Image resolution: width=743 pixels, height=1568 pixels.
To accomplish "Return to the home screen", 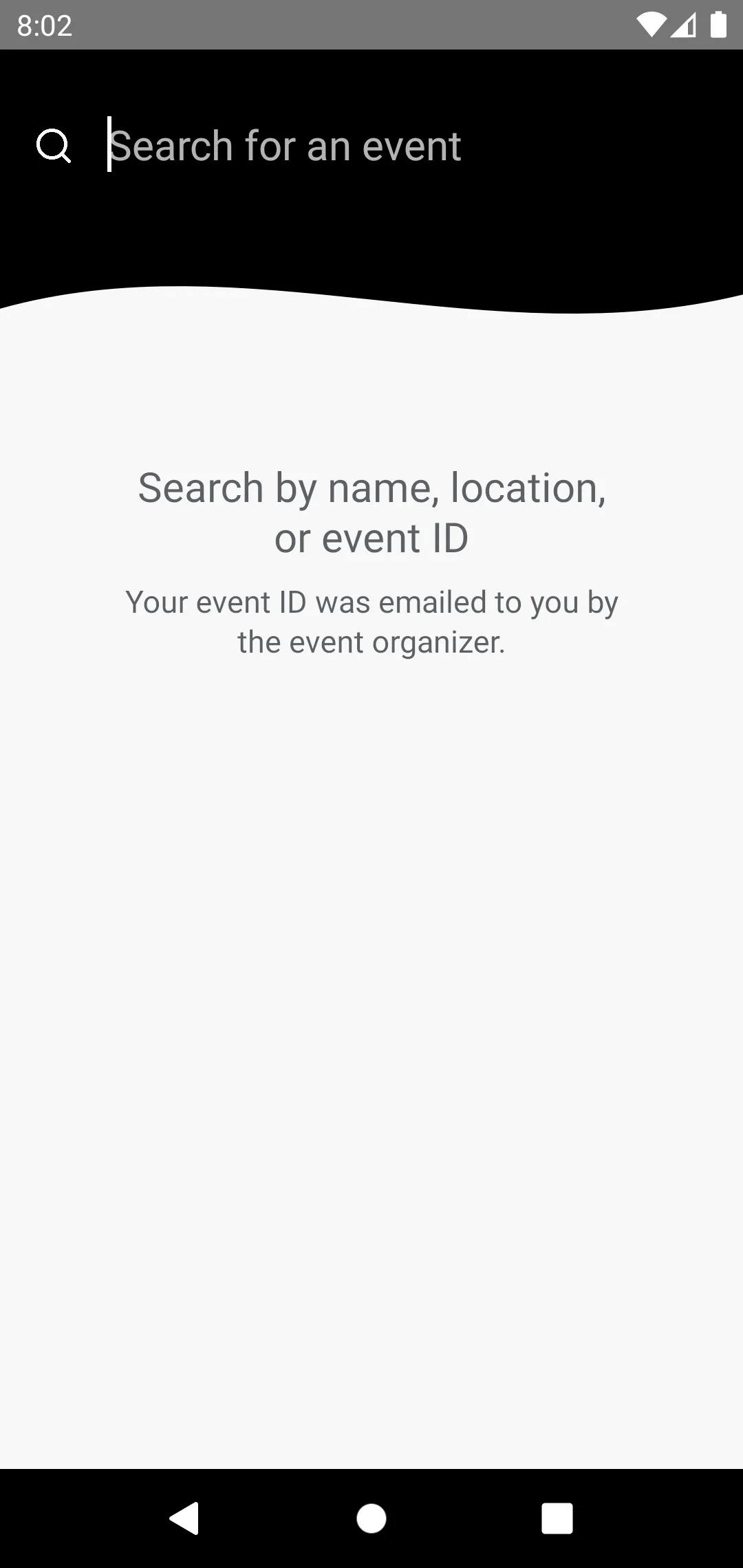I will click(x=371, y=1518).
